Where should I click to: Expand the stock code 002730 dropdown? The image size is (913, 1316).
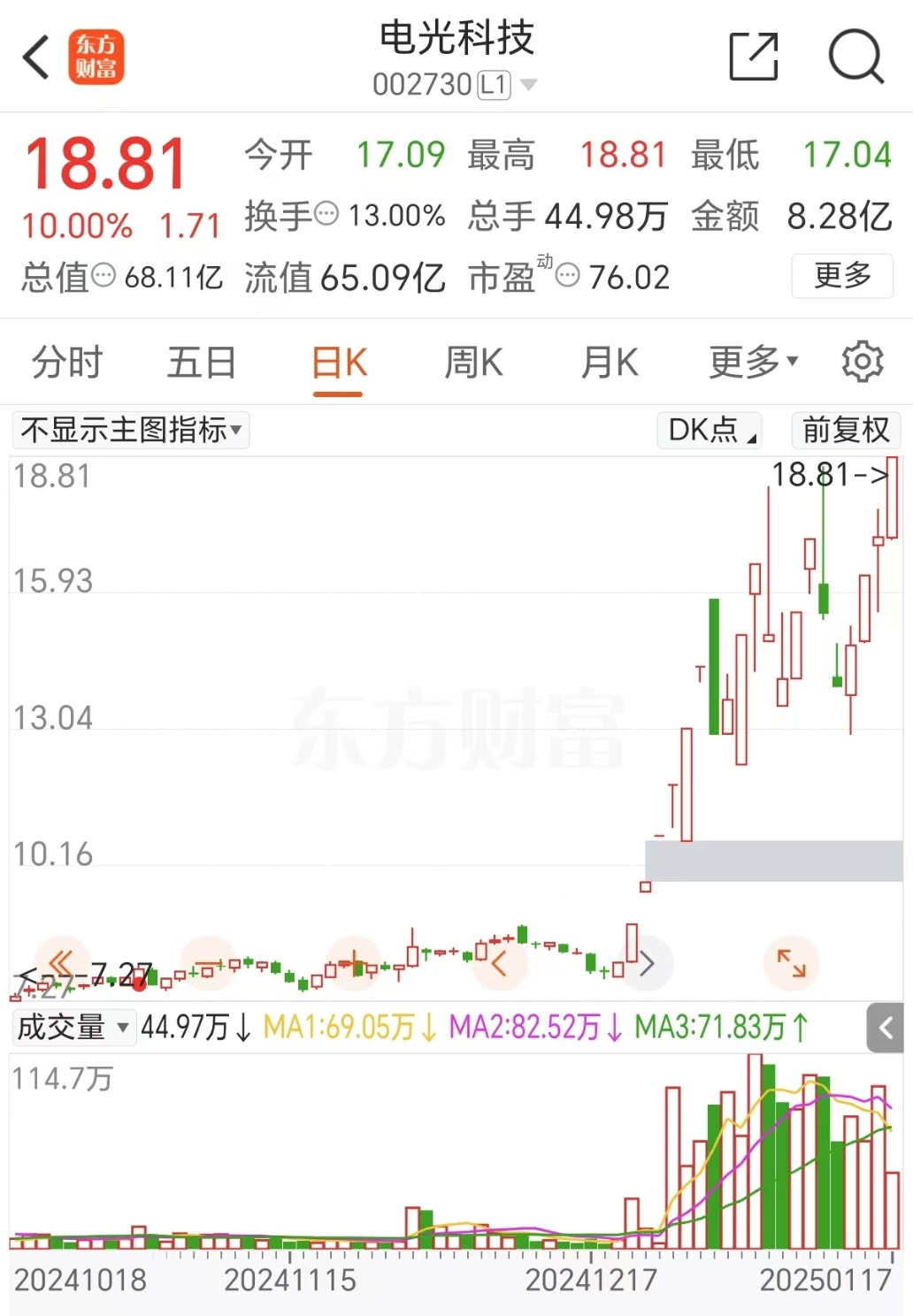(529, 85)
